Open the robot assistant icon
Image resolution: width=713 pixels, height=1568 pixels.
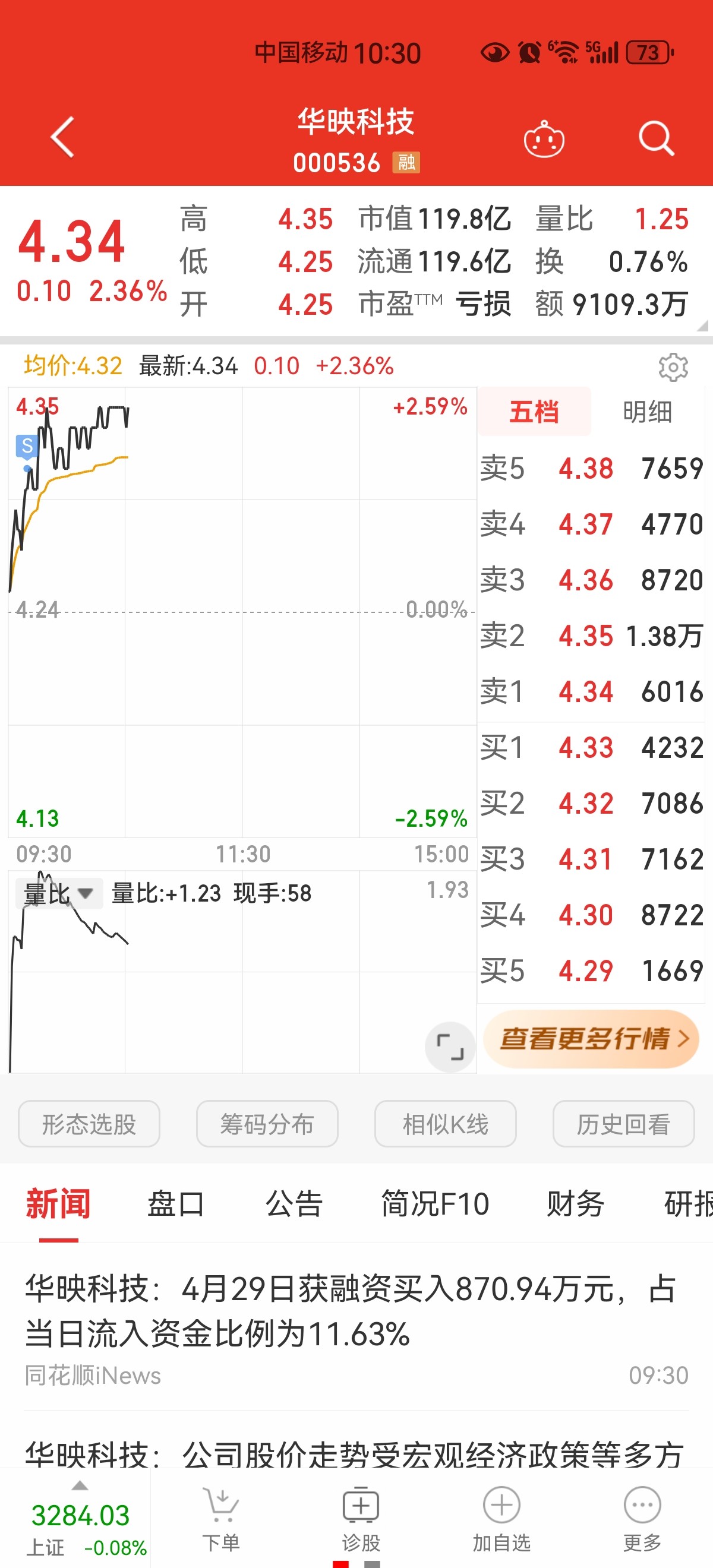pos(544,139)
